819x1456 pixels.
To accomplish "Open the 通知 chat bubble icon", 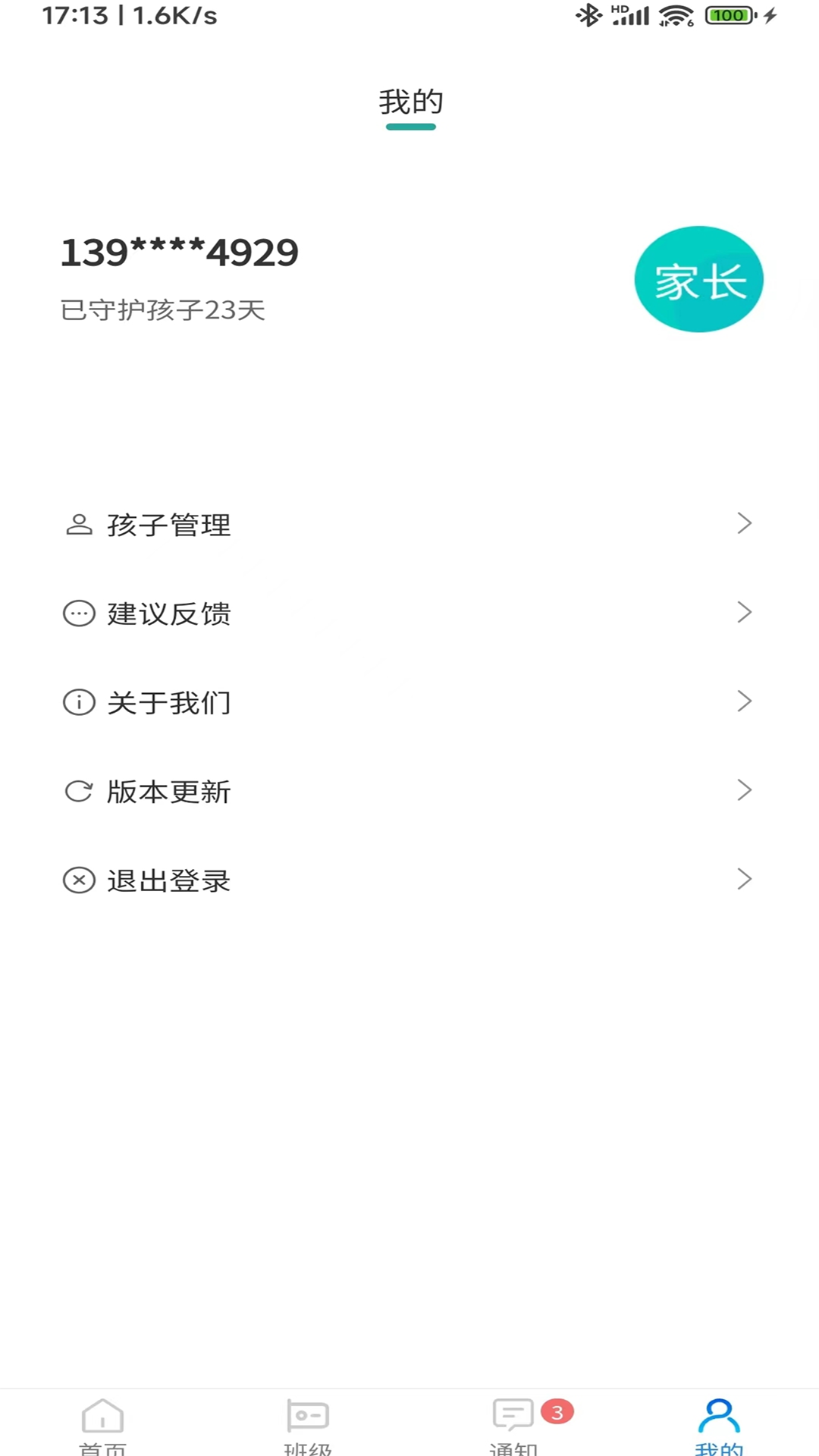I will (512, 1414).
